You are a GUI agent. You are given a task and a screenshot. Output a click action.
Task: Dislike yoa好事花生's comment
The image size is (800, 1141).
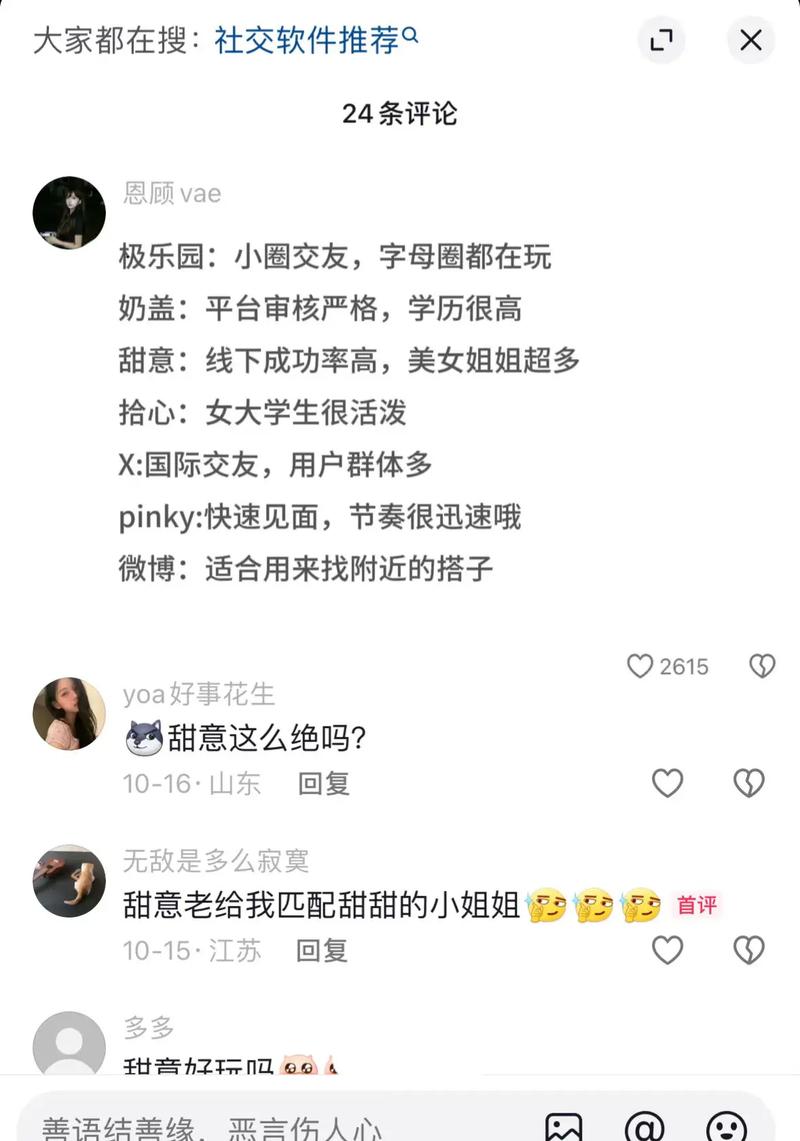tap(749, 783)
